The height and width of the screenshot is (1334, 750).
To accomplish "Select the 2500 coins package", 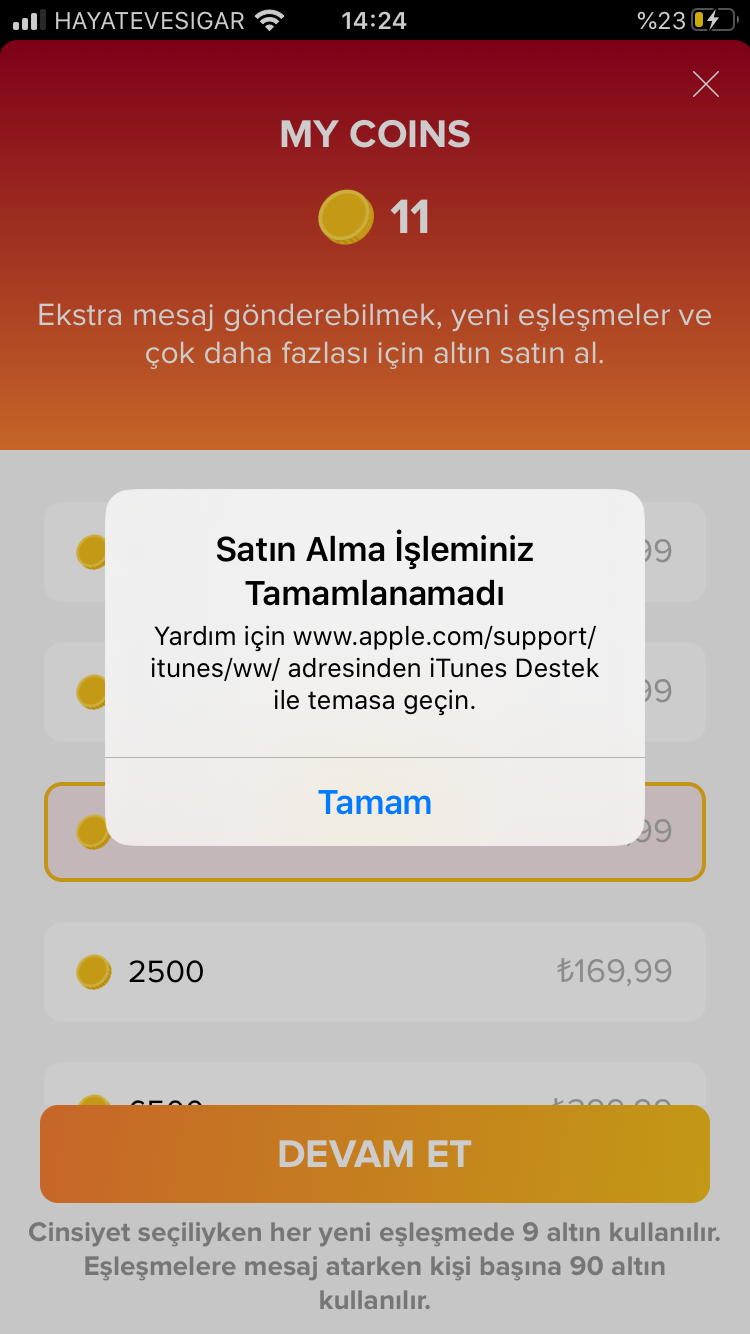I will coord(375,971).
